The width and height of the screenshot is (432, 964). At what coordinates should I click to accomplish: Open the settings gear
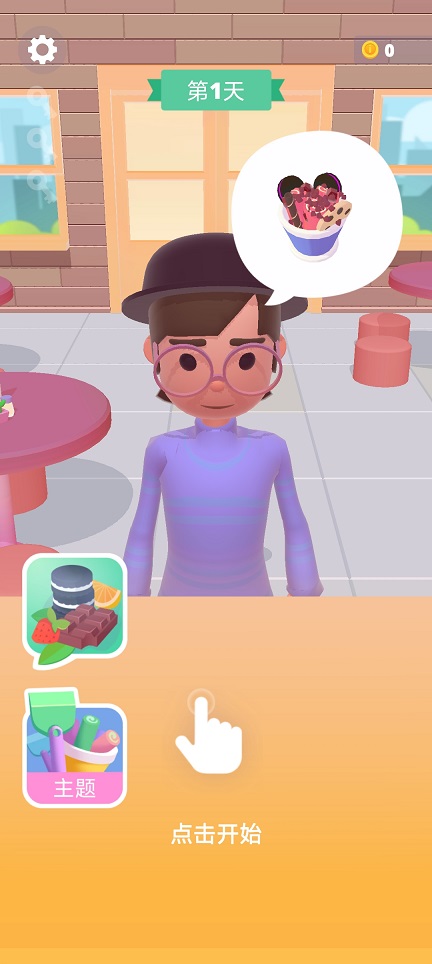pos(42,49)
